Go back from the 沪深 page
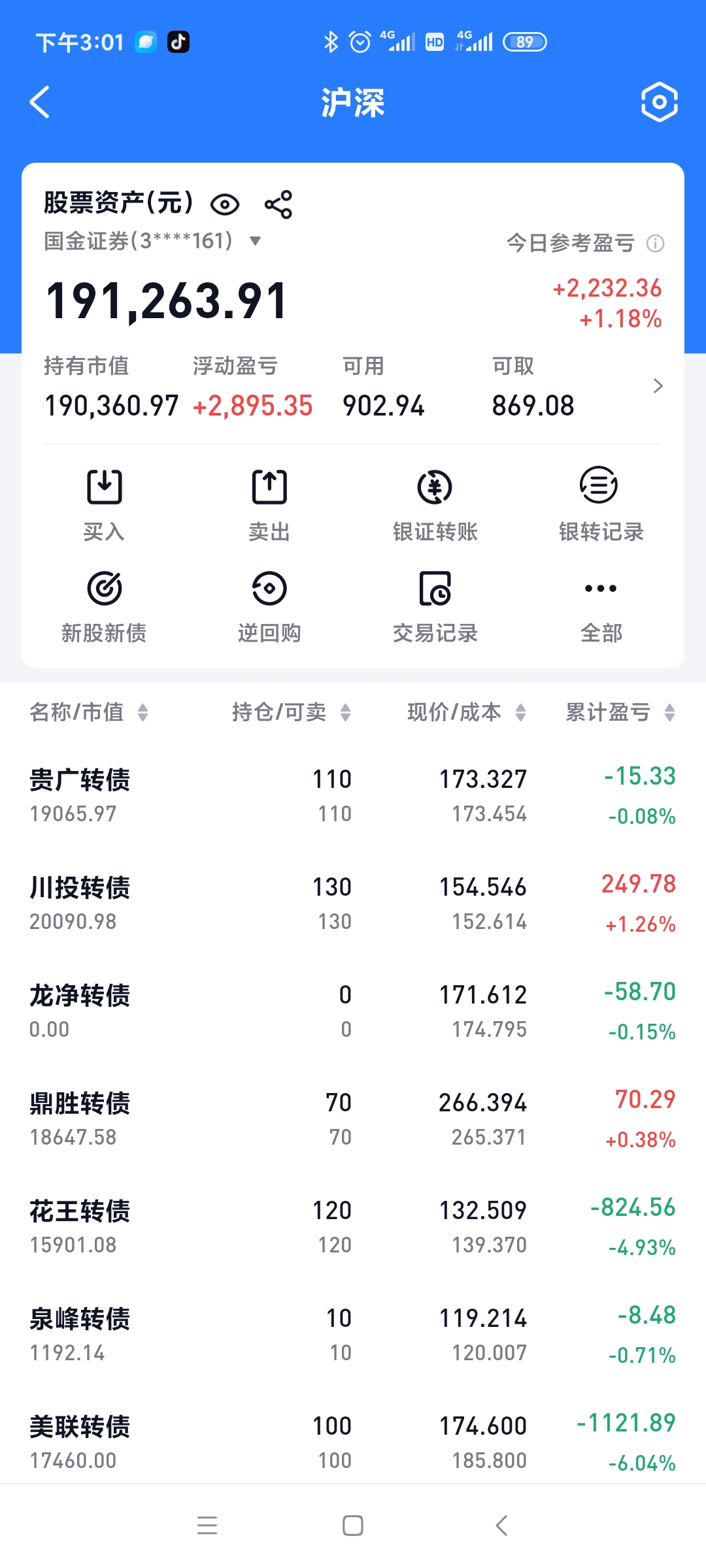Image resolution: width=706 pixels, height=1568 pixels. pos(41,103)
